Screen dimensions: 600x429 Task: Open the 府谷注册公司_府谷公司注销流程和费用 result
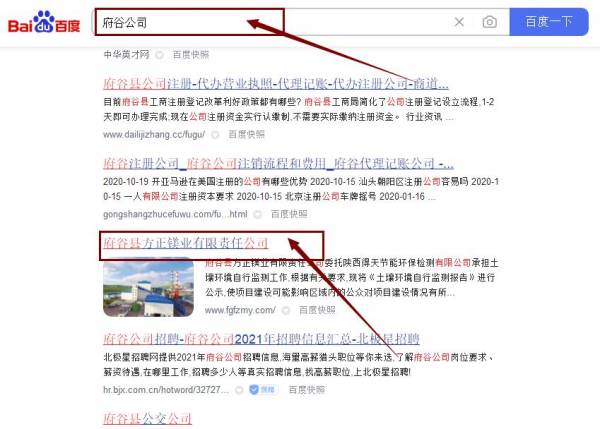click(279, 162)
